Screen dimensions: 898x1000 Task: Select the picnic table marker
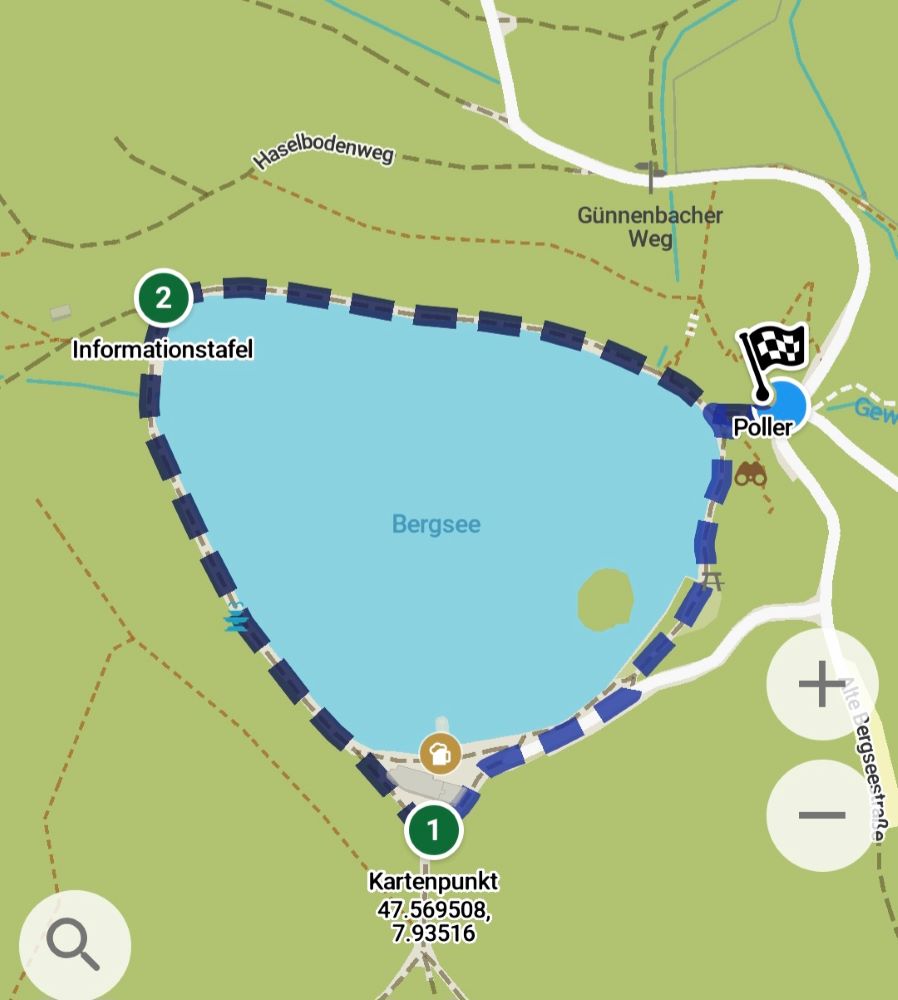pyautogui.click(x=713, y=579)
